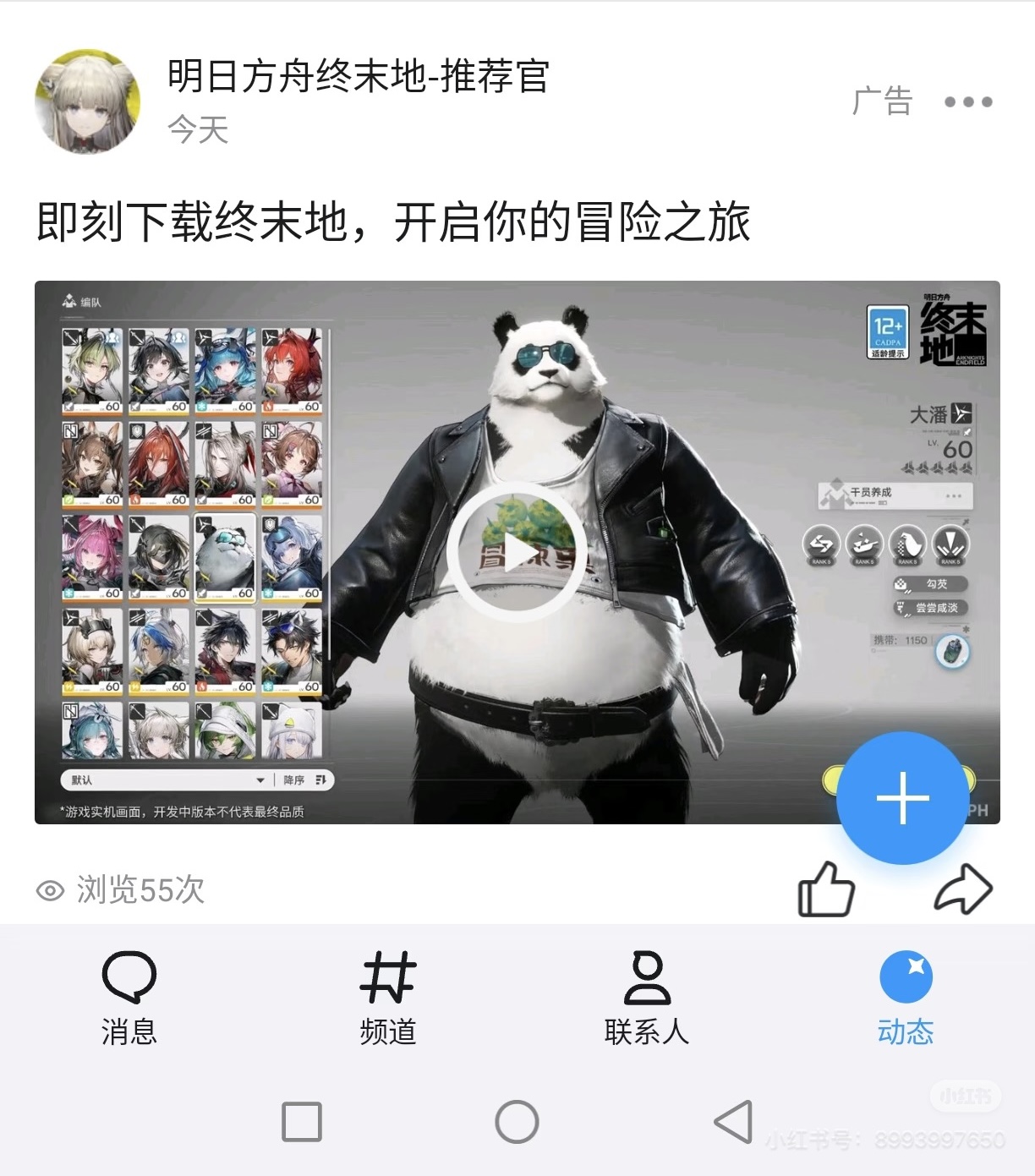Tap the blue plus button to create a post
Viewport: 1035px width, 1176px height.
pyautogui.click(x=902, y=798)
